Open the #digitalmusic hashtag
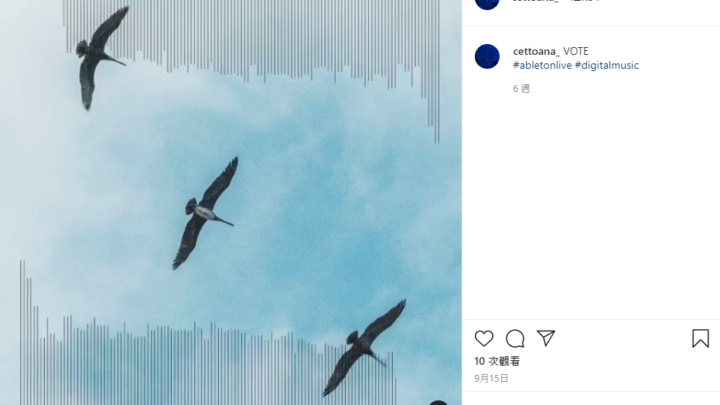720x405 pixels. click(606, 65)
